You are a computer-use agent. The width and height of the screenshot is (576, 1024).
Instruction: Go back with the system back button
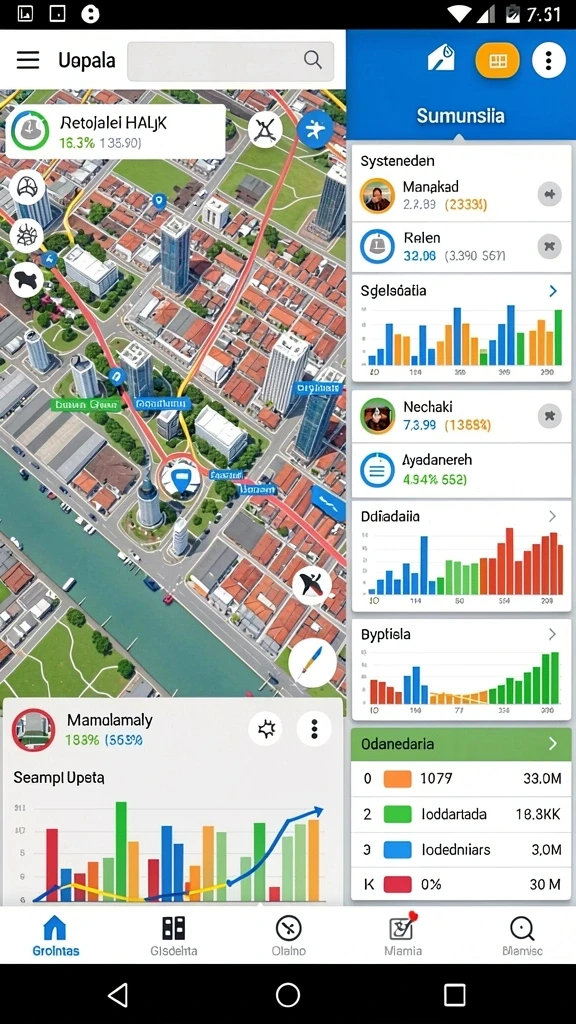click(x=118, y=995)
